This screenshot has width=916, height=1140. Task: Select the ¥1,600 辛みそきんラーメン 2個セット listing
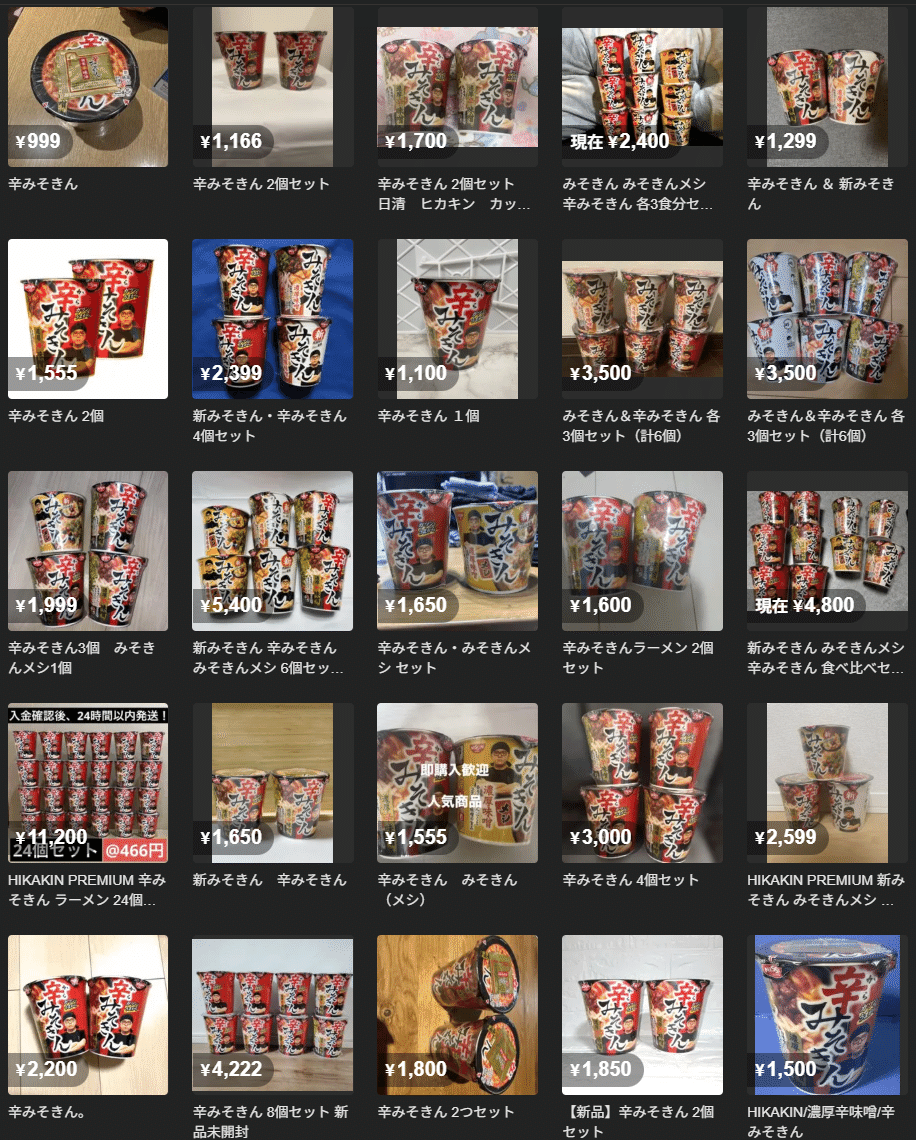642,550
